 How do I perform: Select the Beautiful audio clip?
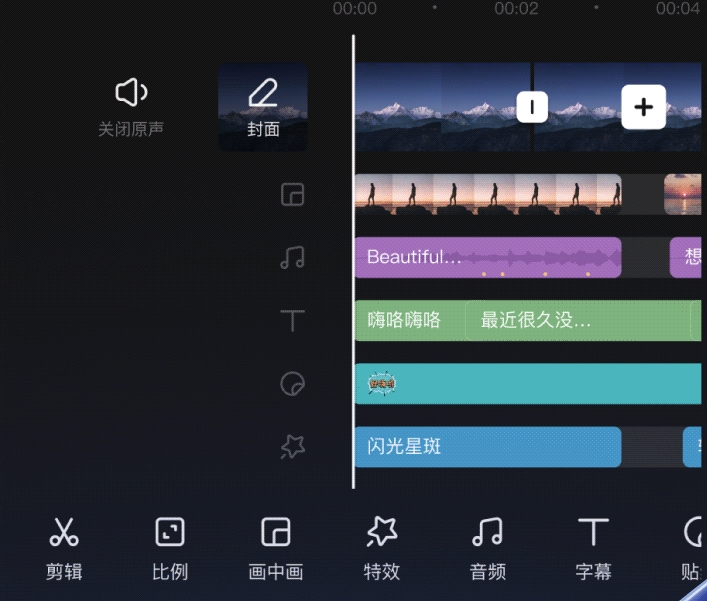(487, 257)
